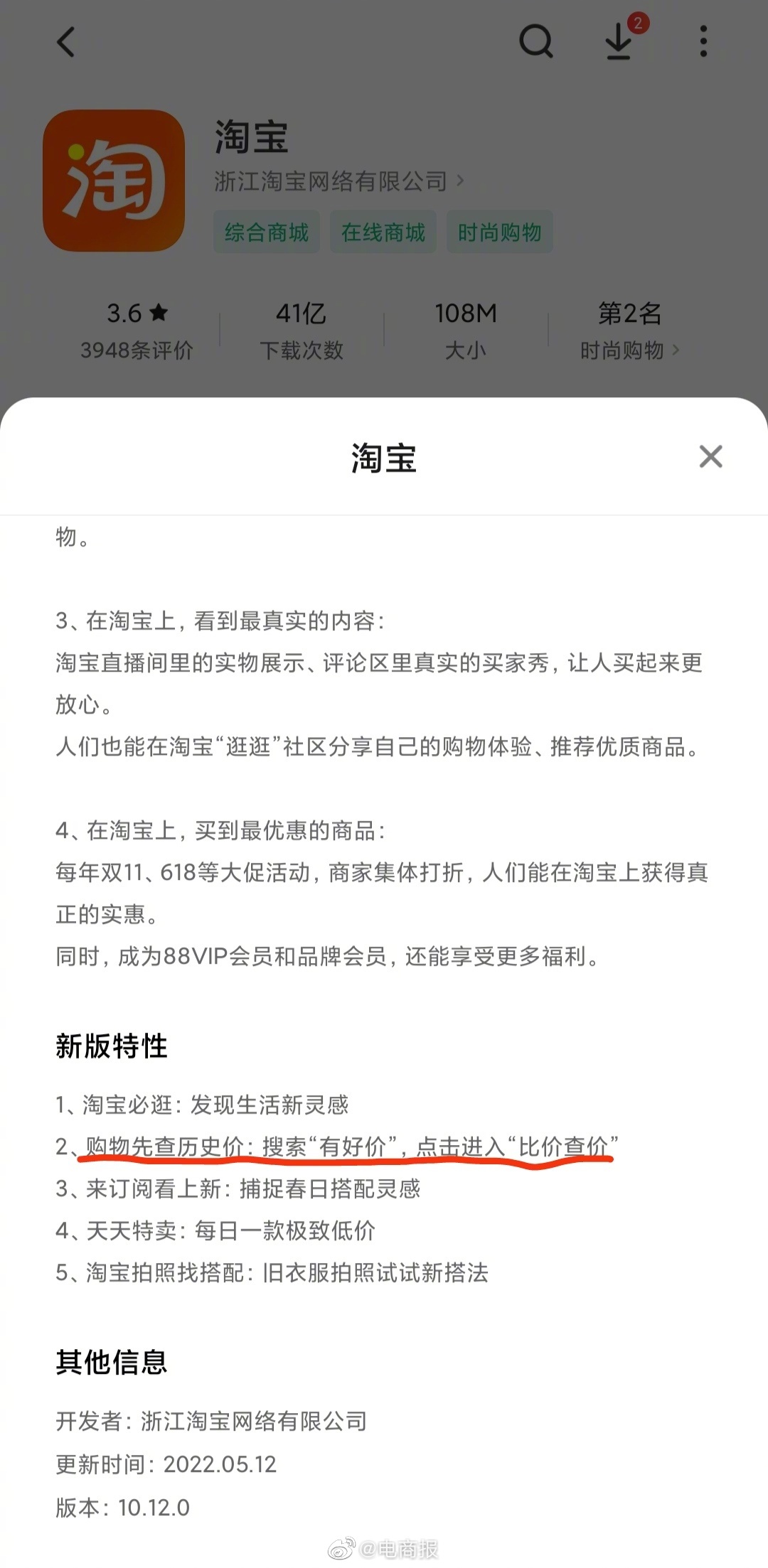Open the search icon
The height and width of the screenshot is (1568, 768).
point(536,42)
